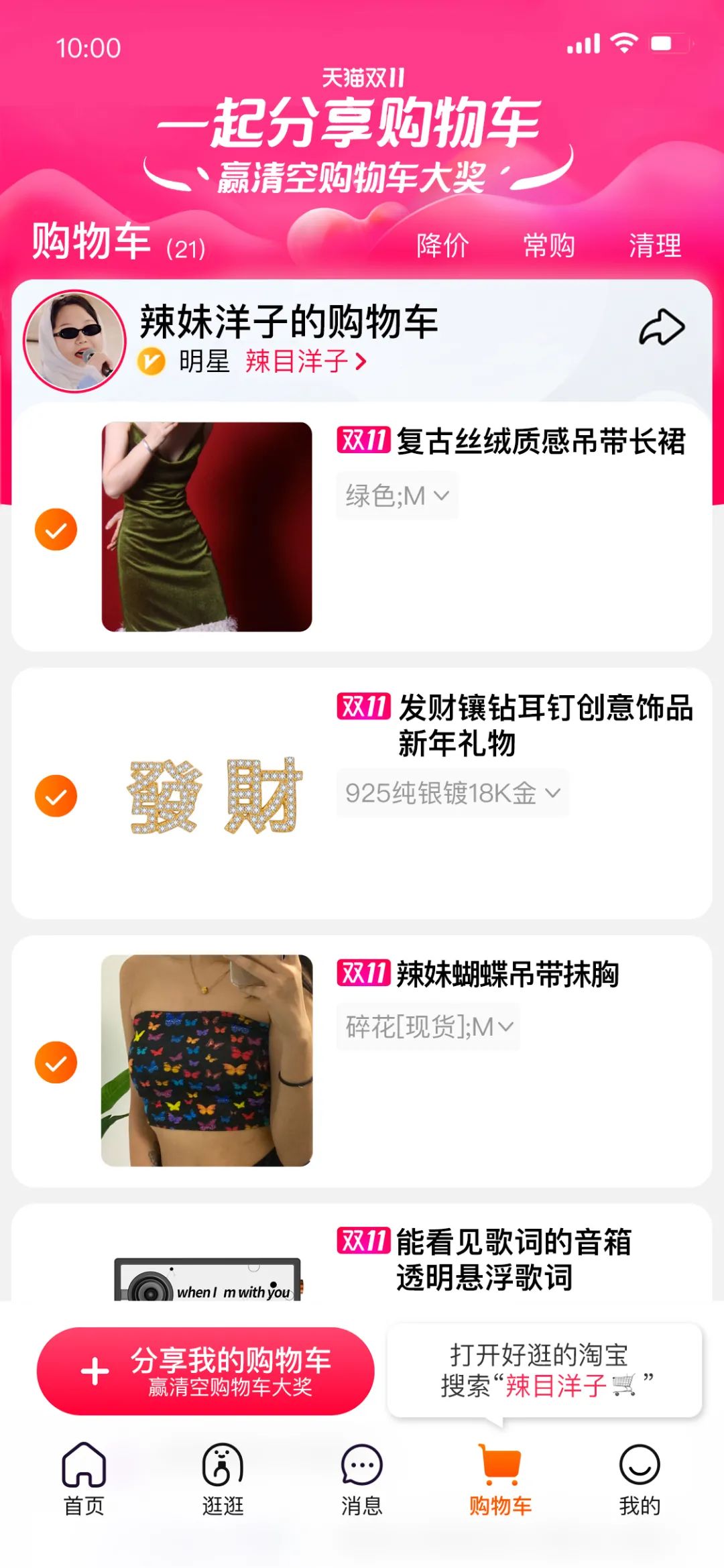Tap the 分享我的购物车 button

tap(208, 1372)
